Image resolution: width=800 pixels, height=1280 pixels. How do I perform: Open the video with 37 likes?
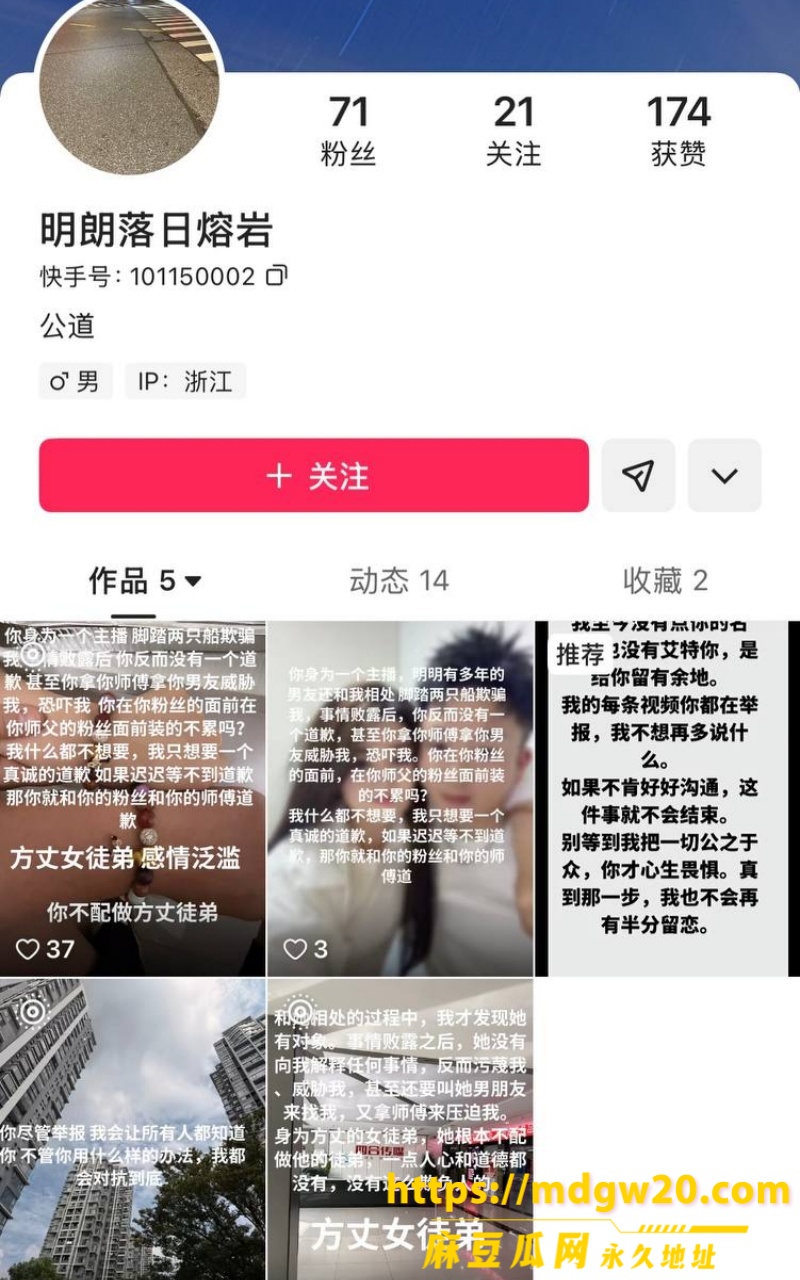pos(133,798)
